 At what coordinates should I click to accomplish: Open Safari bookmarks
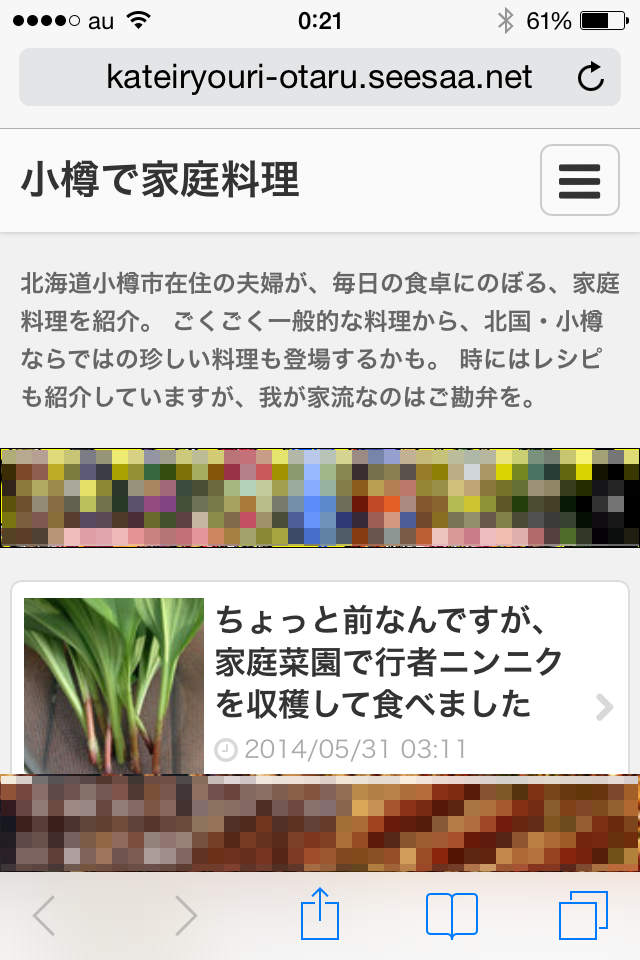click(451, 915)
